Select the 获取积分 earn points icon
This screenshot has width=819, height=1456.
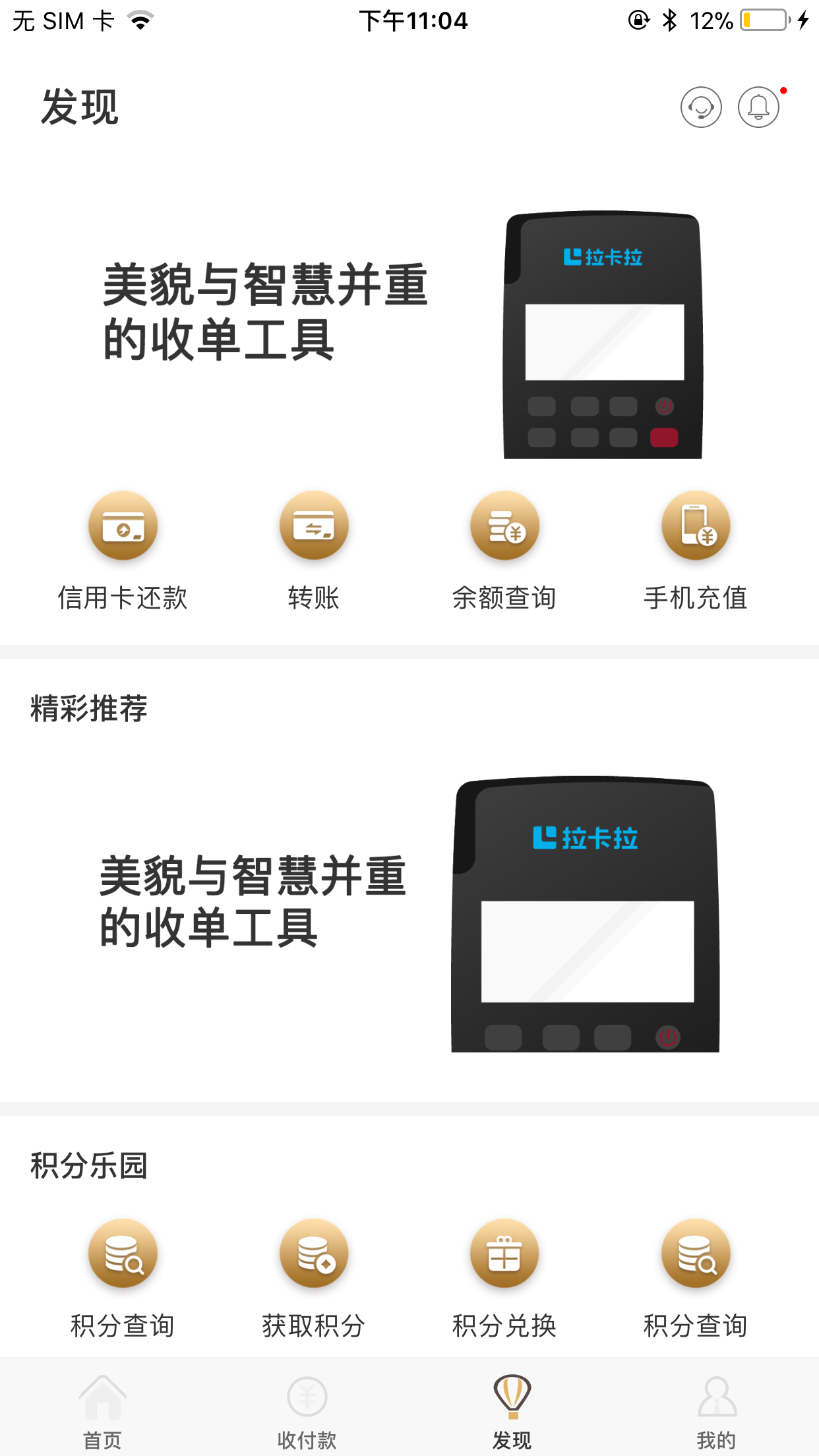tap(313, 1253)
